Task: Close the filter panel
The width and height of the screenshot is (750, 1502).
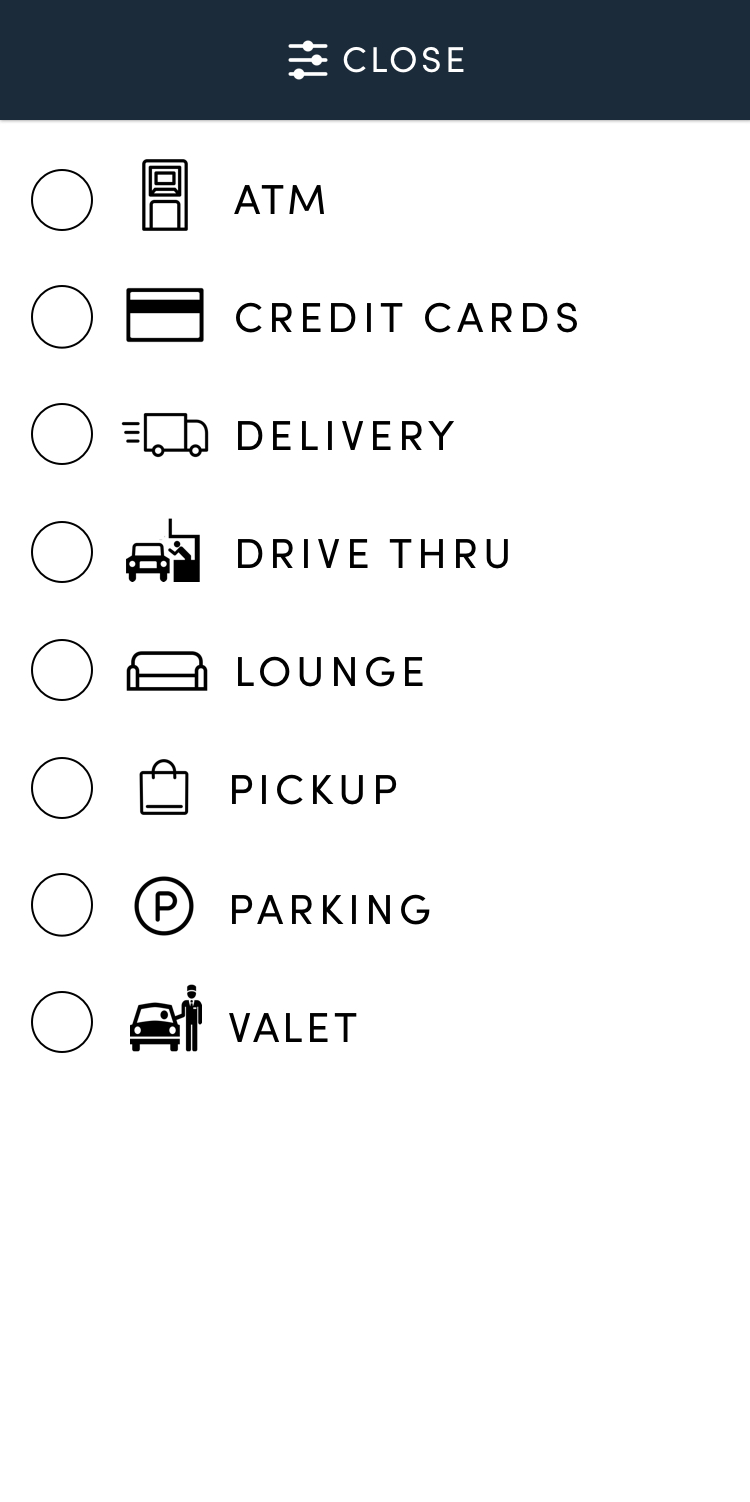Action: pos(377,60)
